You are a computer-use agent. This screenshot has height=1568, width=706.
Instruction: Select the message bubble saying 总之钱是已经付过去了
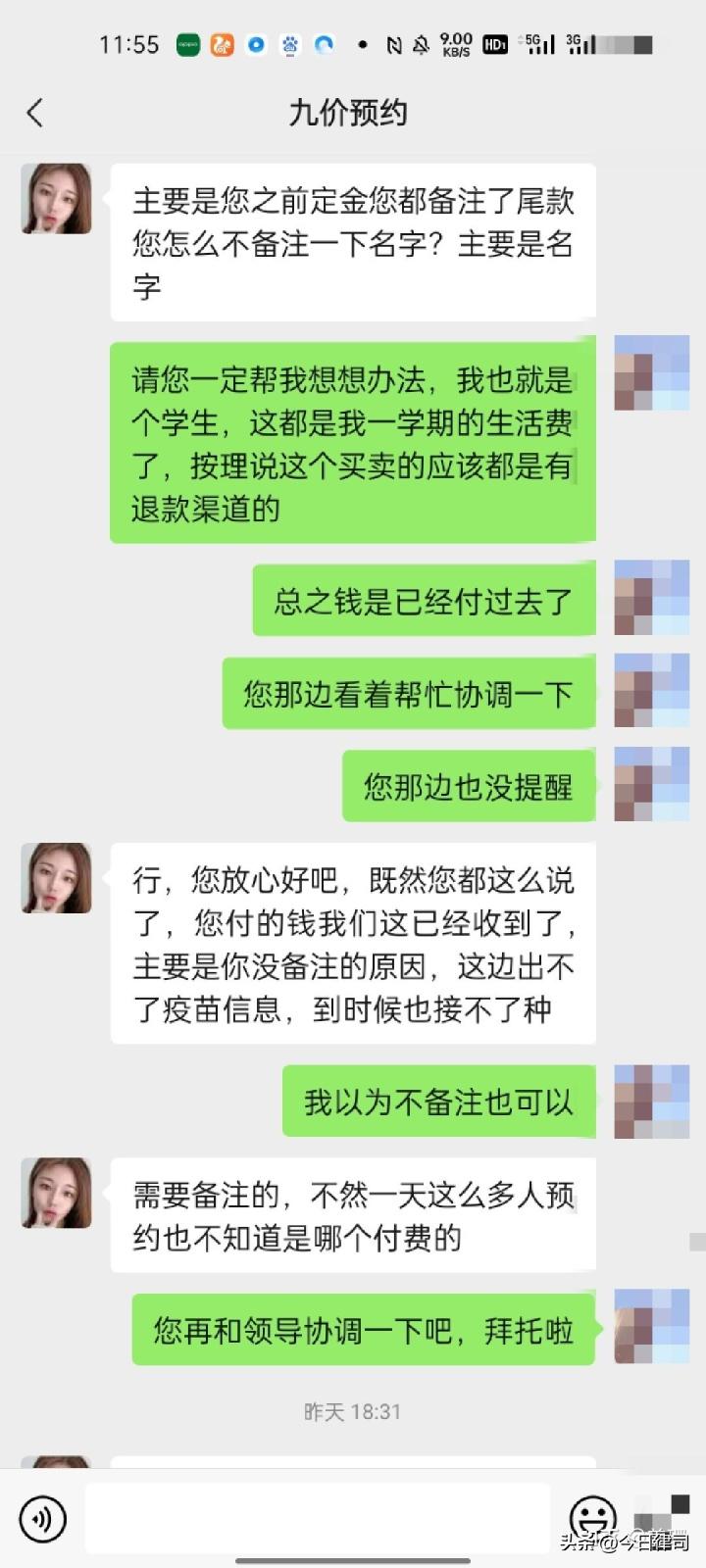pyautogui.click(x=424, y=599)
